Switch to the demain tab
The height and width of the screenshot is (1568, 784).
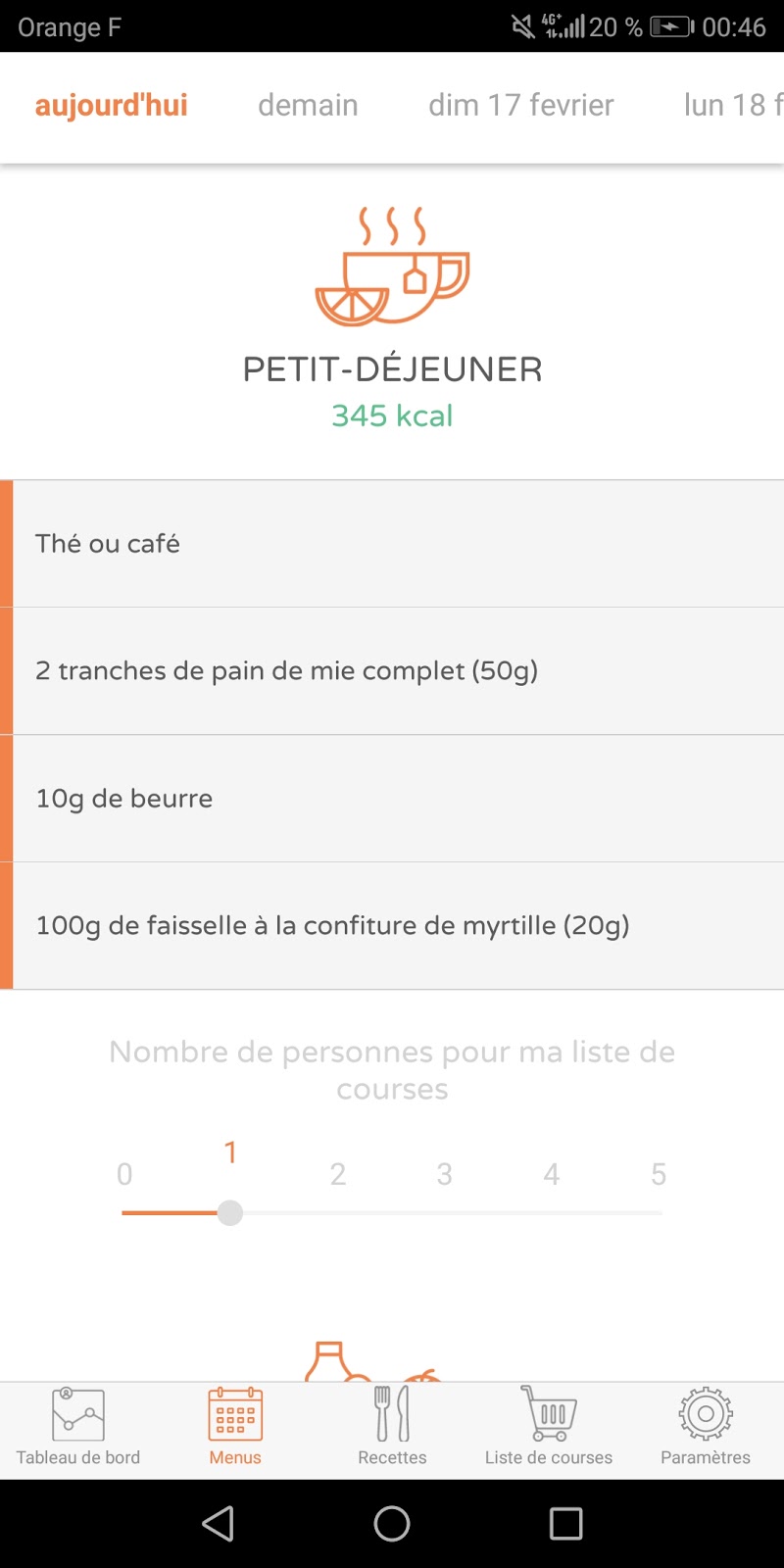[x=308, y=106]
